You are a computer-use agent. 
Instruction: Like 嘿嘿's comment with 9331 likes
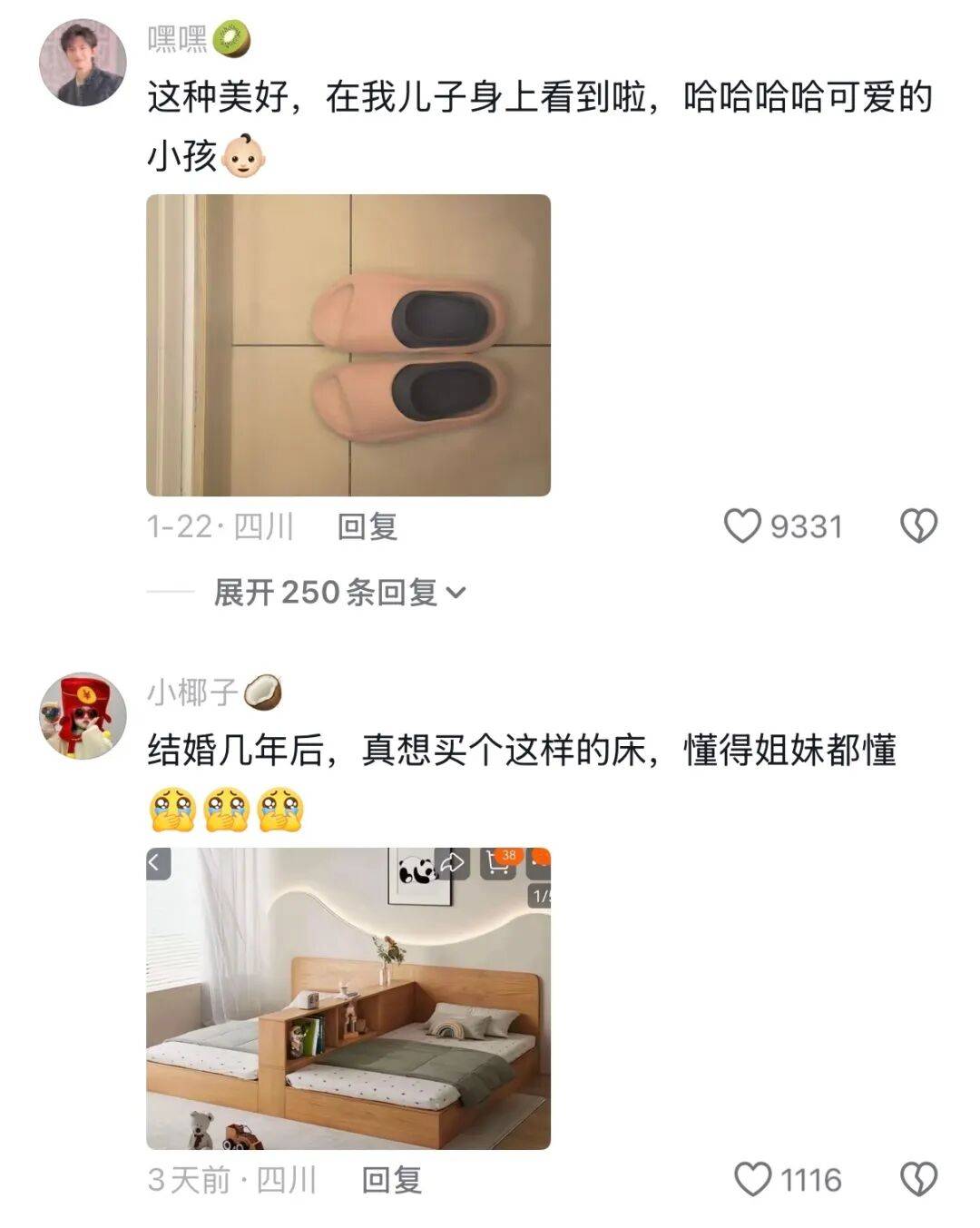742,526
